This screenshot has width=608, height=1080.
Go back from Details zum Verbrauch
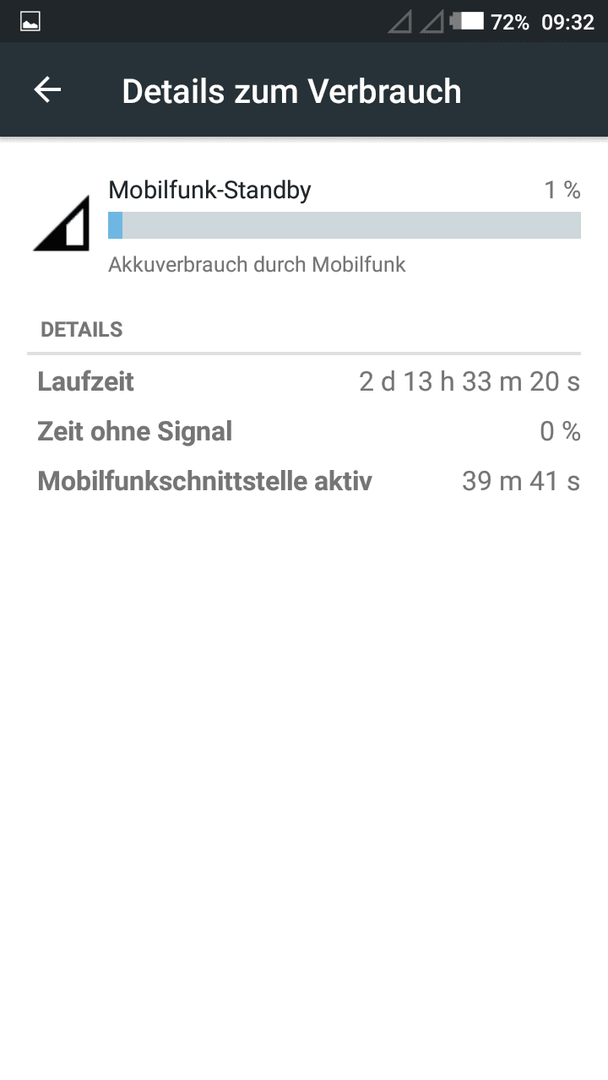pos(48,90)
